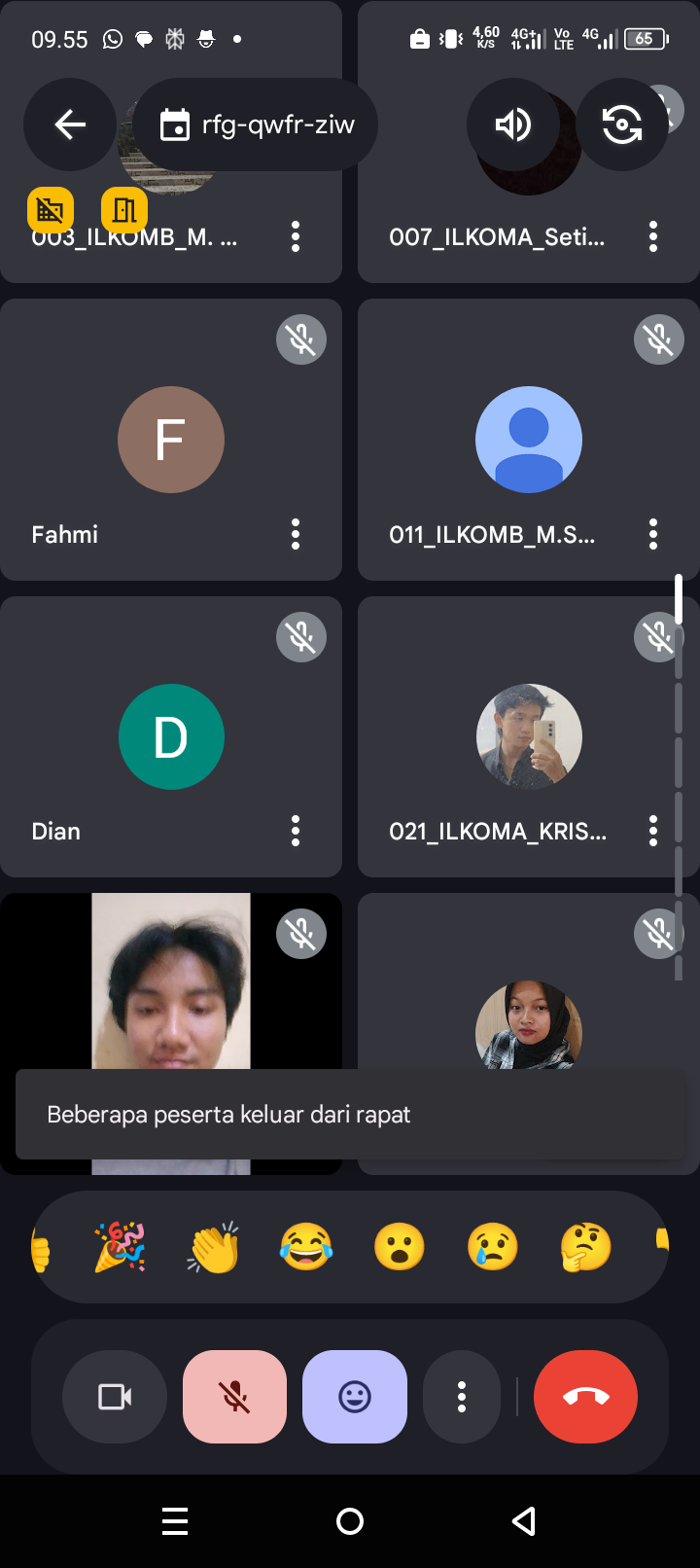Turn on the camera

point(115,1397)
